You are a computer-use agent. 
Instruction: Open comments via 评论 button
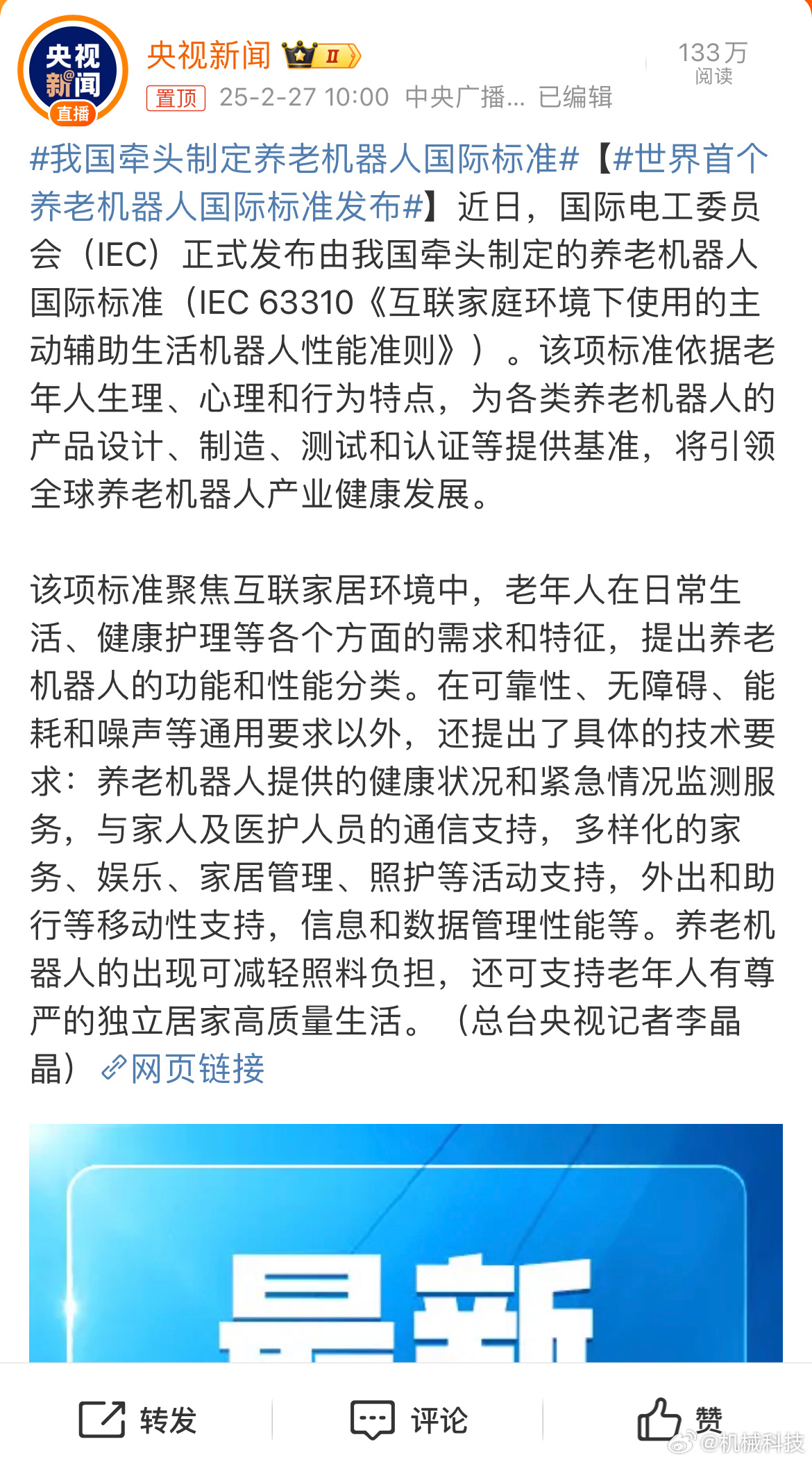(407, 1420)
